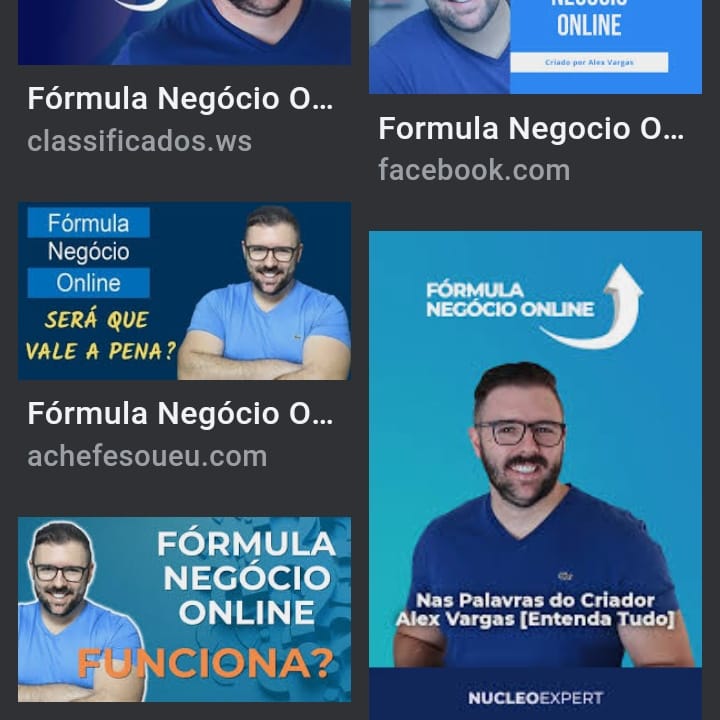
Task: Open the facebook.com image result
Action: [535, 47]
